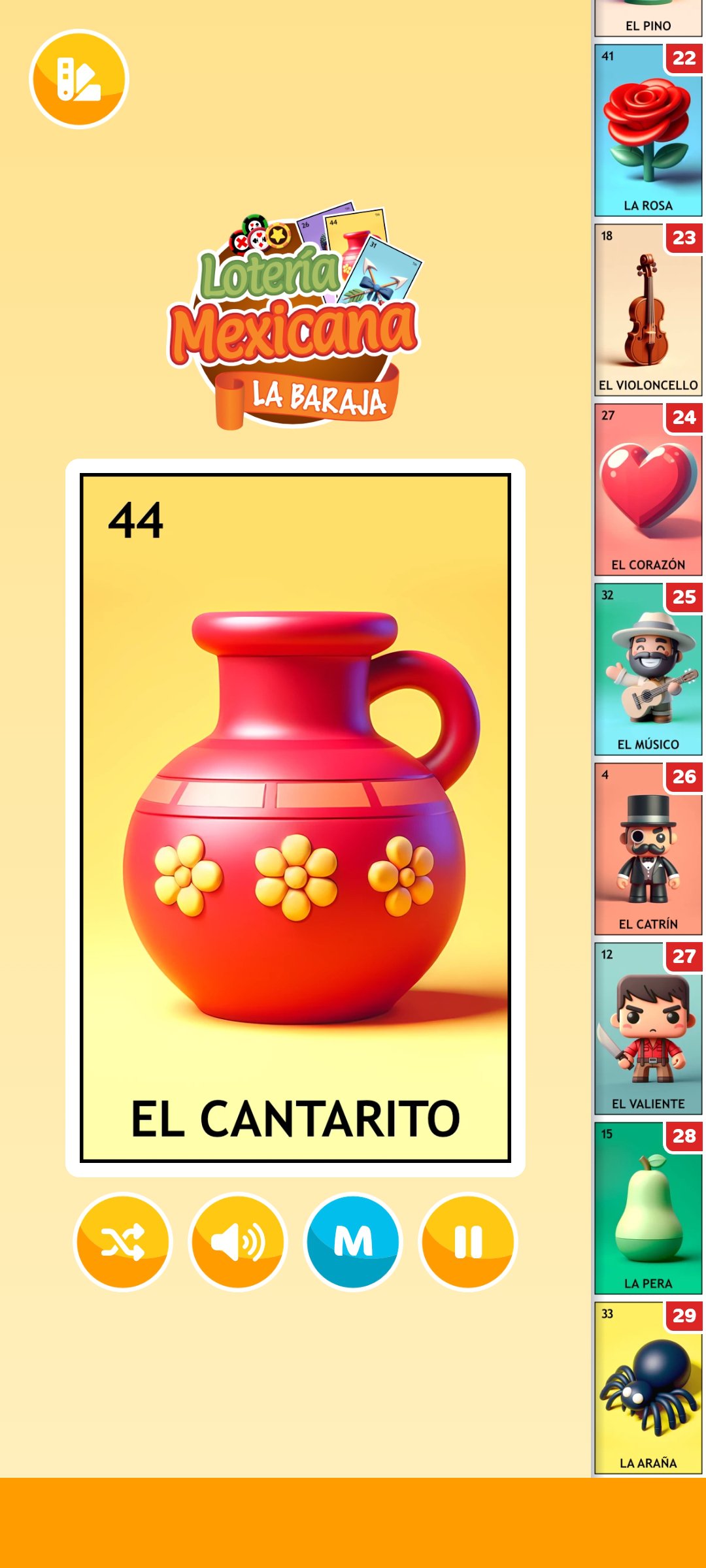Tap the shuffle arrows button

pyautogui.click(x=122, y=1241)
